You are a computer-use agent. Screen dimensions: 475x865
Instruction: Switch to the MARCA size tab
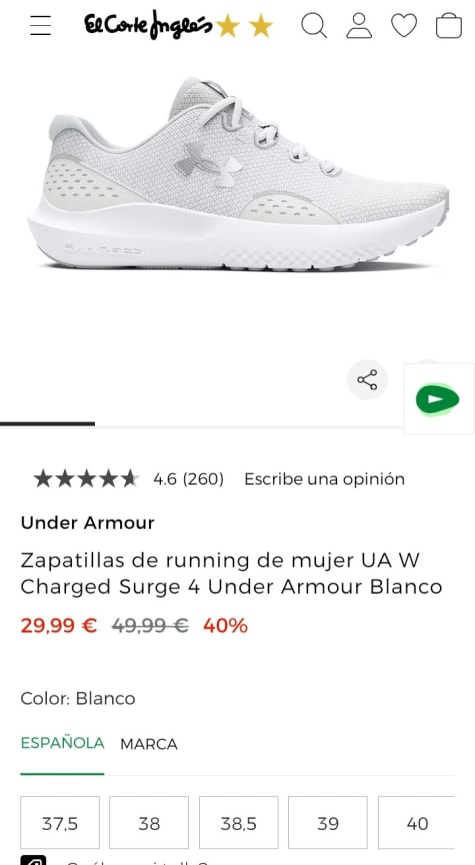tap(149, 744)
